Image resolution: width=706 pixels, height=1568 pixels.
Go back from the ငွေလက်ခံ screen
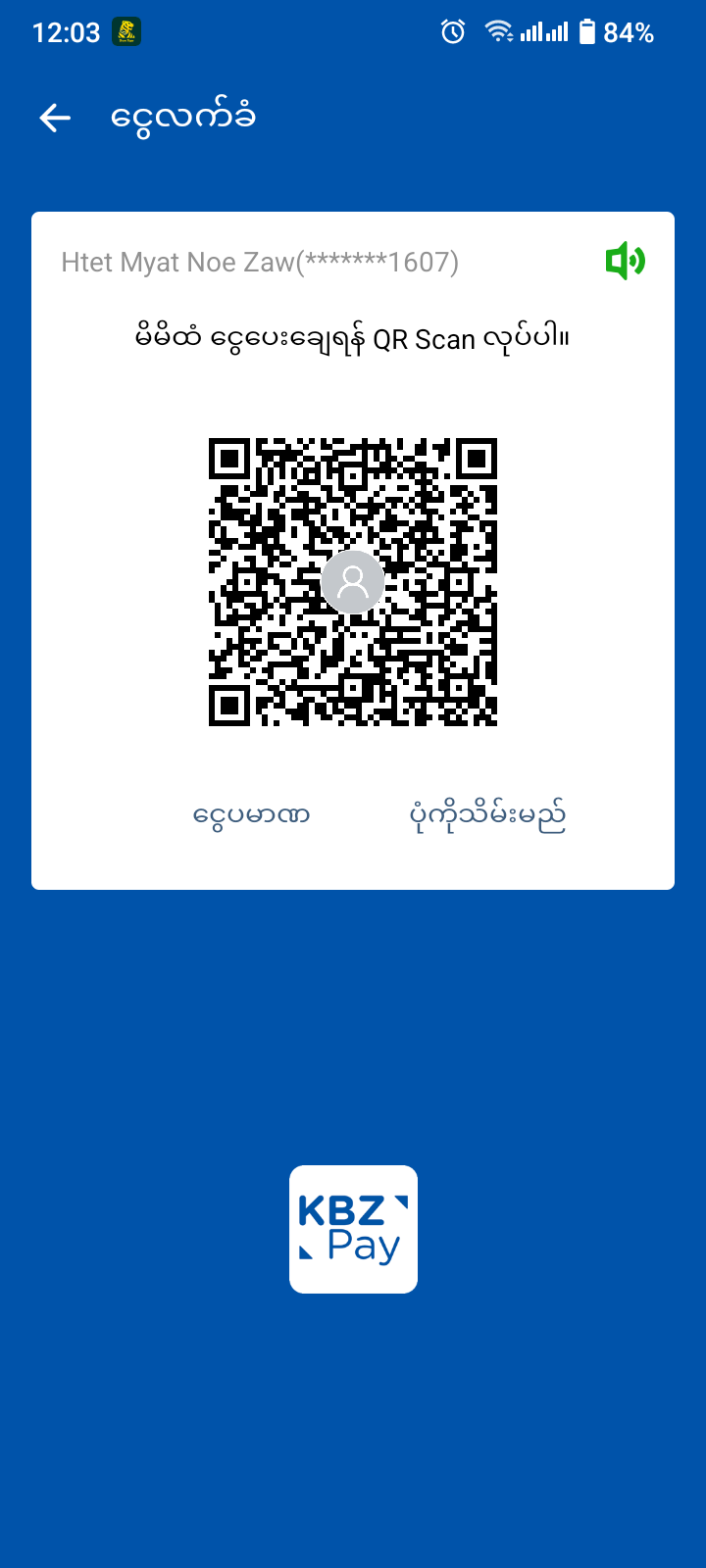pos(55,119)
